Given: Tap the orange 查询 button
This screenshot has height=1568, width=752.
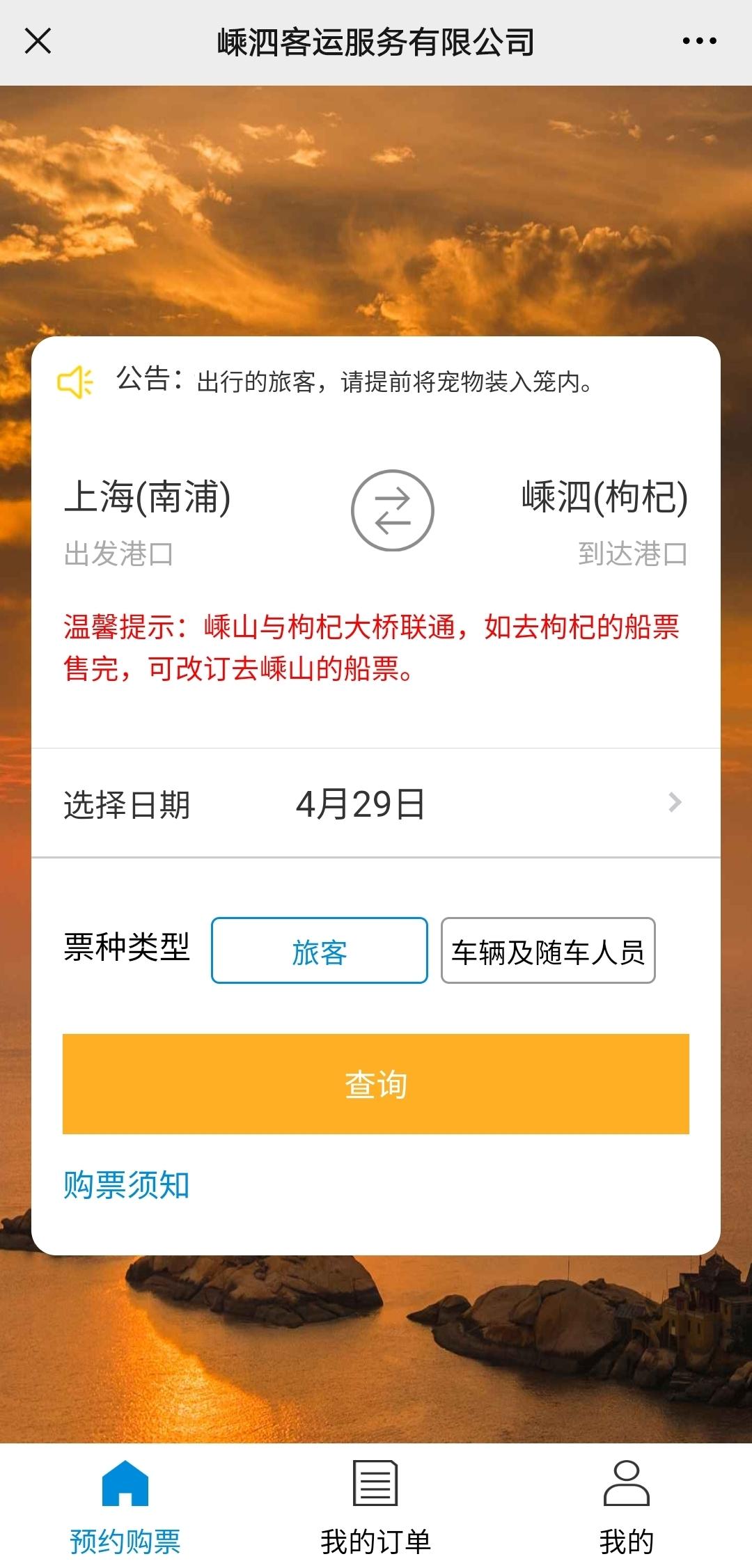Looking at the screenshot, I should (376, 1084).
